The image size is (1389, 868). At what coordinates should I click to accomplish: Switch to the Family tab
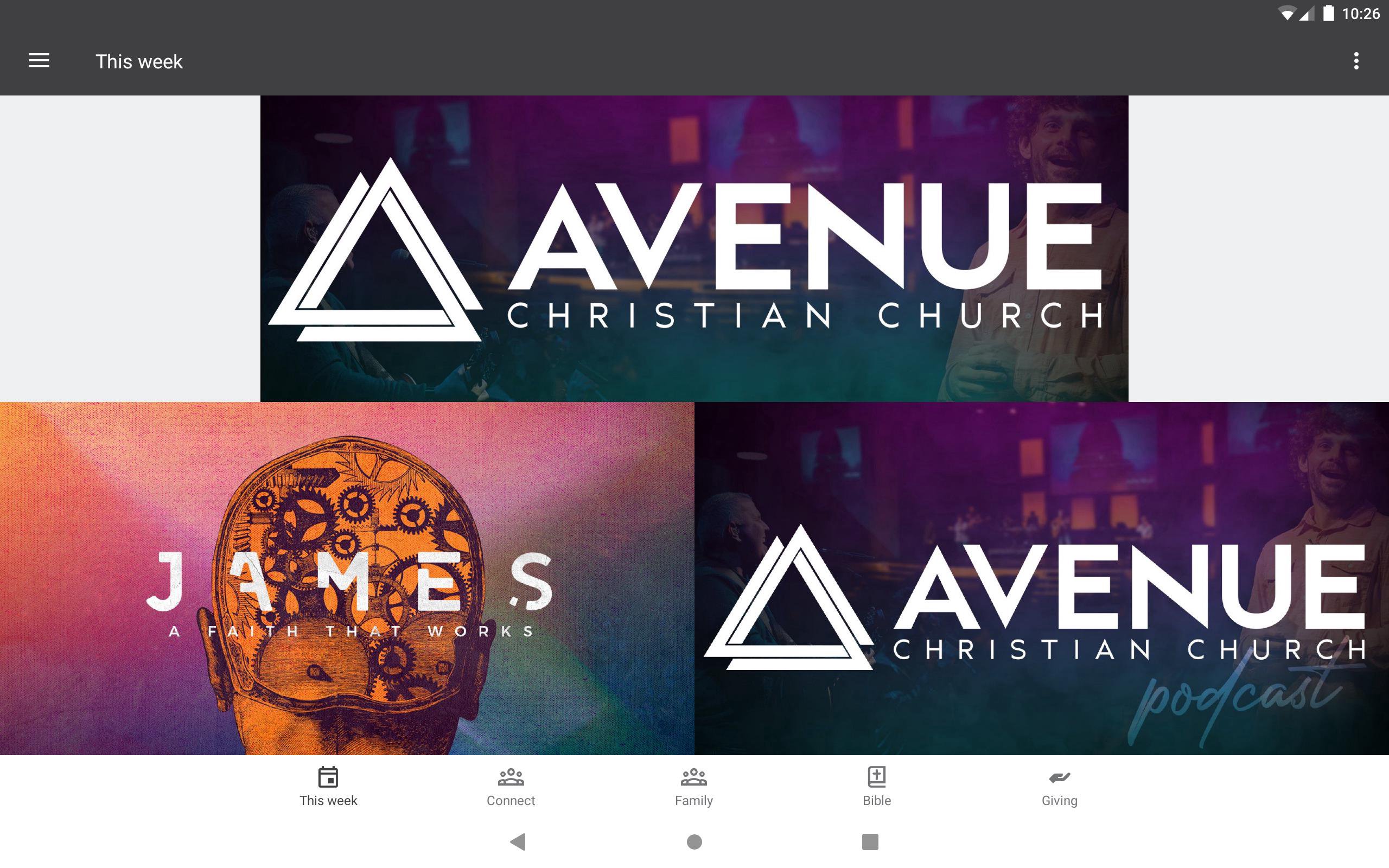694,787
